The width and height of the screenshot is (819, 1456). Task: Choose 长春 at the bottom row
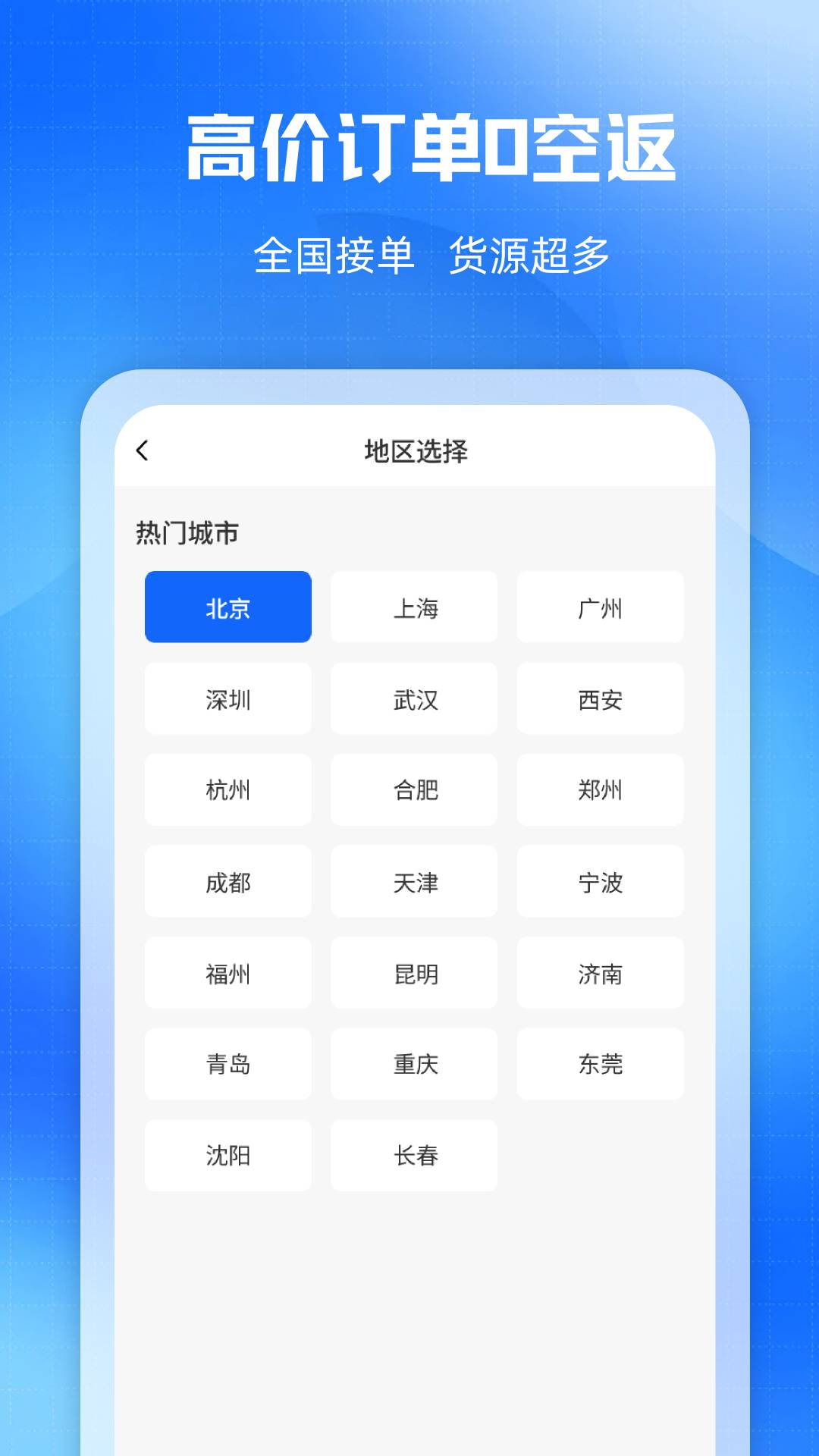413,1156
